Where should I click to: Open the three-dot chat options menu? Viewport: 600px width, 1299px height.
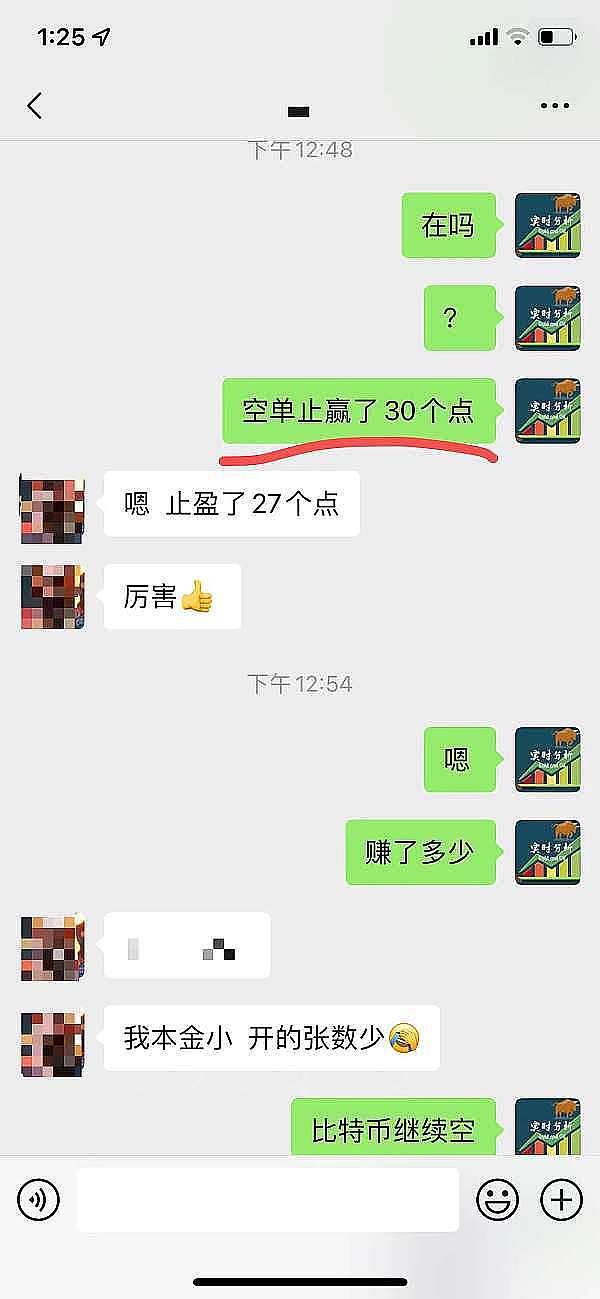click(x=554, y=106)
